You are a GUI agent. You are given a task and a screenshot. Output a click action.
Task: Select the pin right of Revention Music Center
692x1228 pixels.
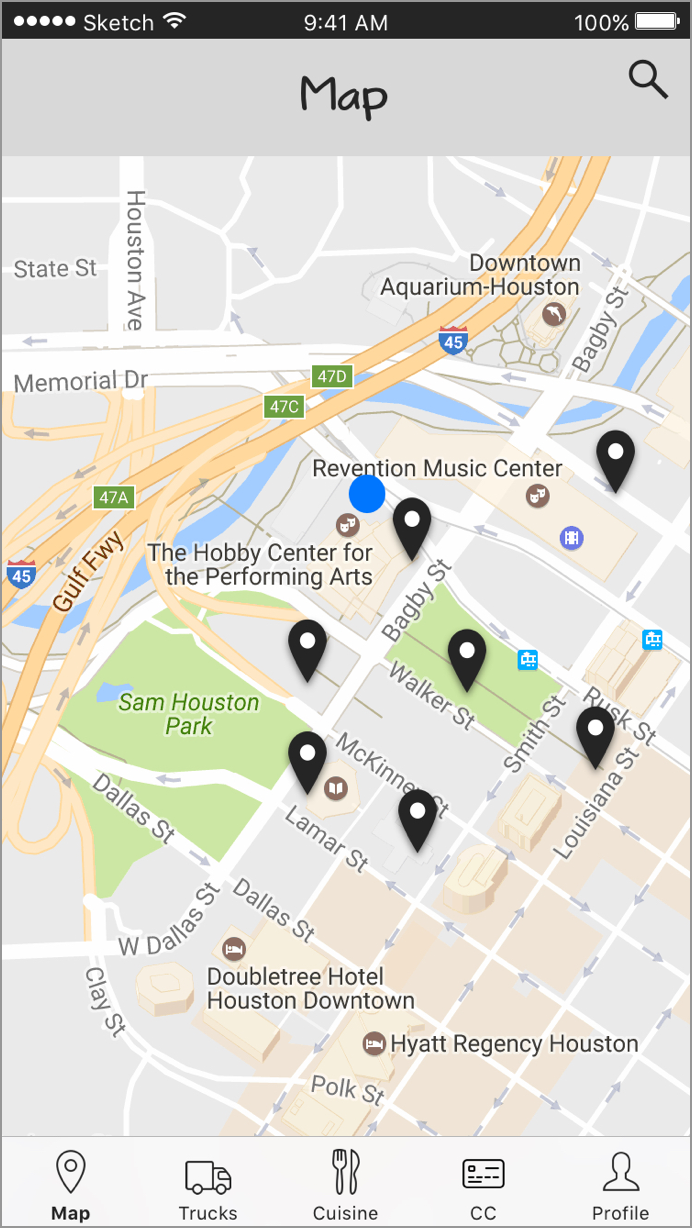click(x=615, y=458)
